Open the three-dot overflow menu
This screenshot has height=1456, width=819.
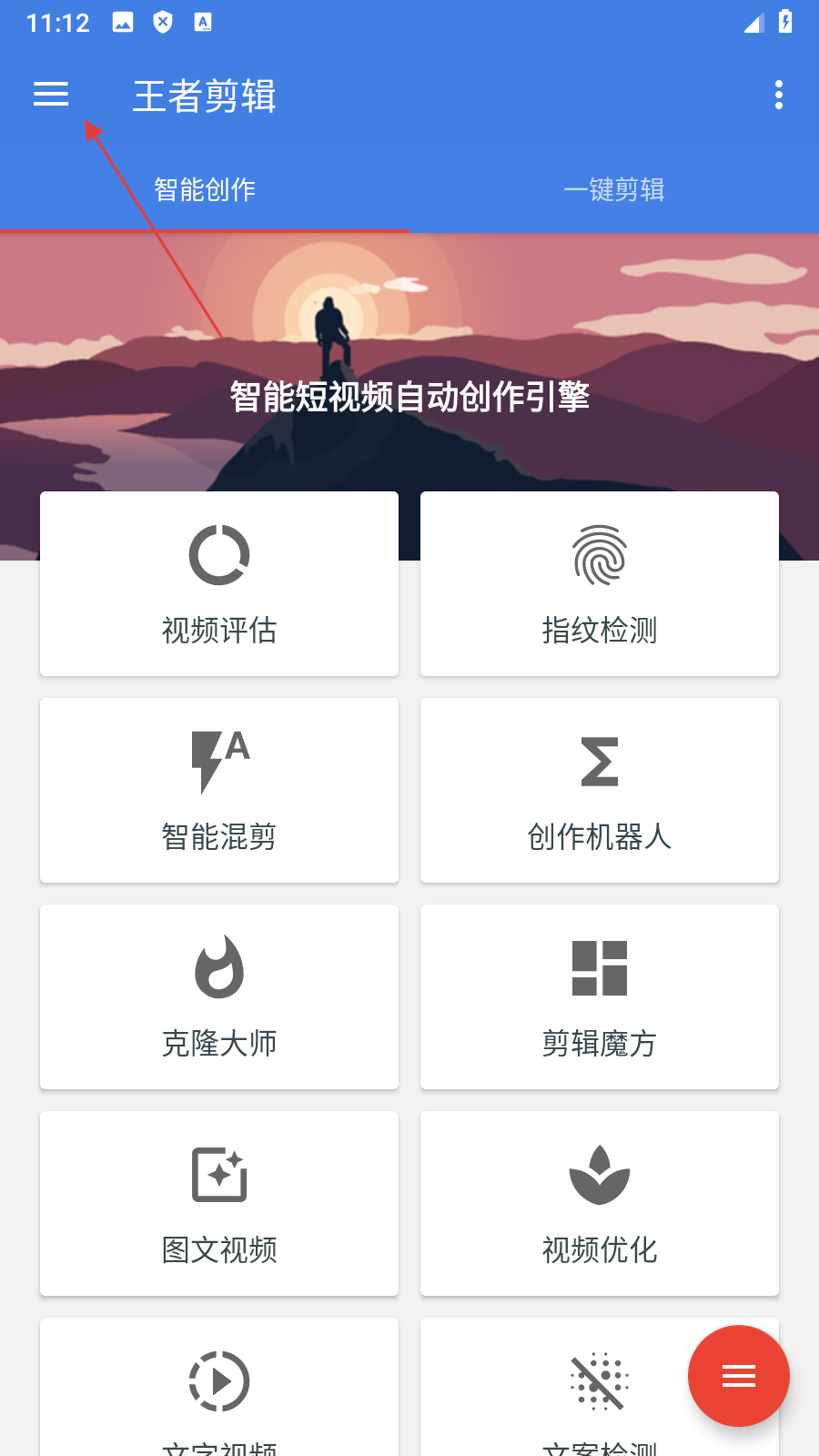[778, 95]
